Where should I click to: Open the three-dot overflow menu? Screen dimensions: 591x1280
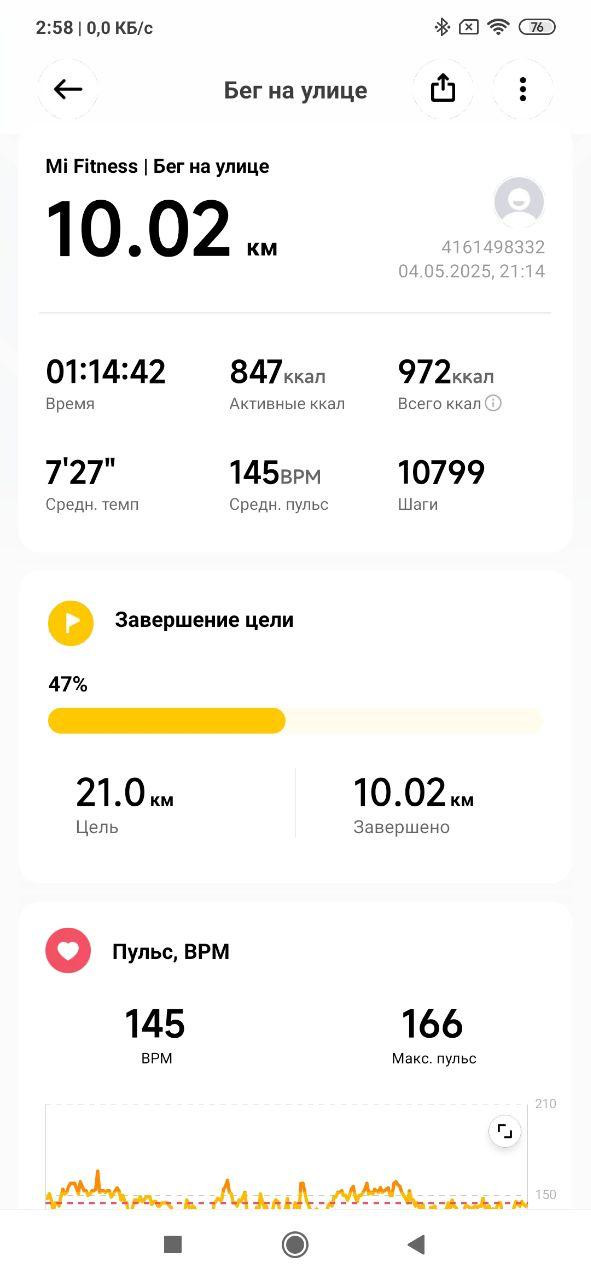[522, 90]
